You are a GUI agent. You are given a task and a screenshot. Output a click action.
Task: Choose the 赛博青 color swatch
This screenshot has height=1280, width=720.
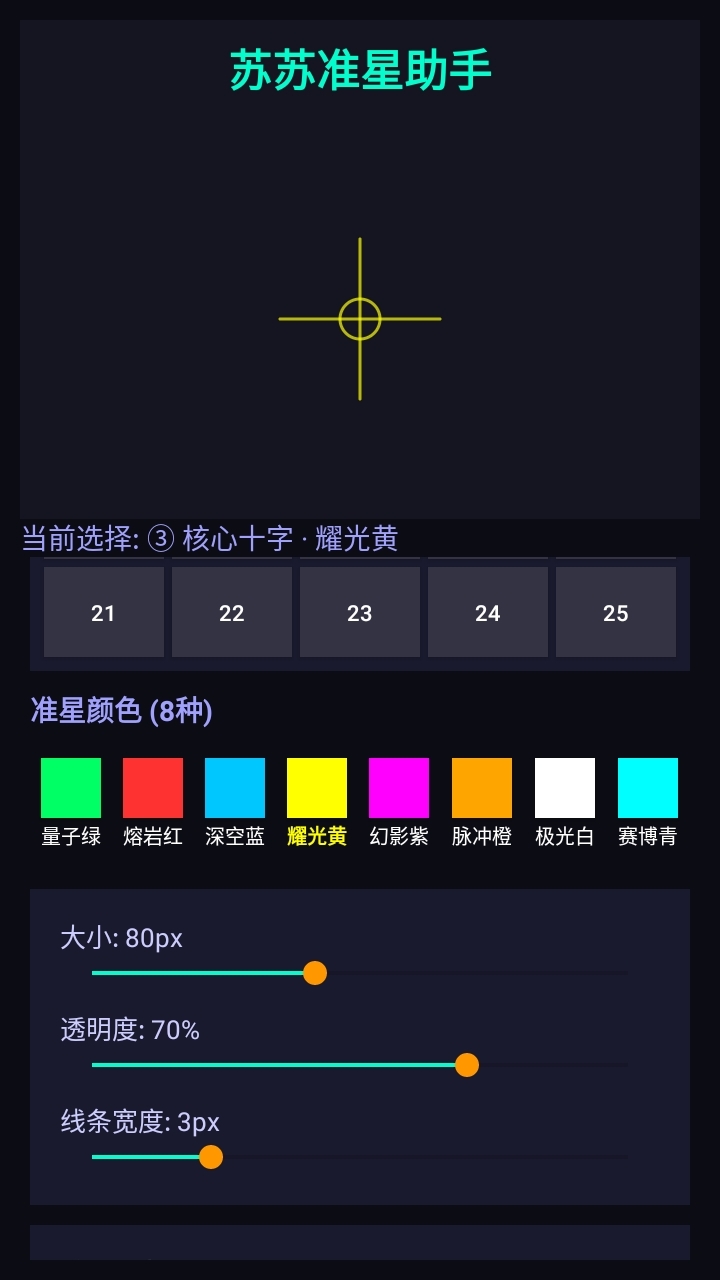[x=644, y=788]
